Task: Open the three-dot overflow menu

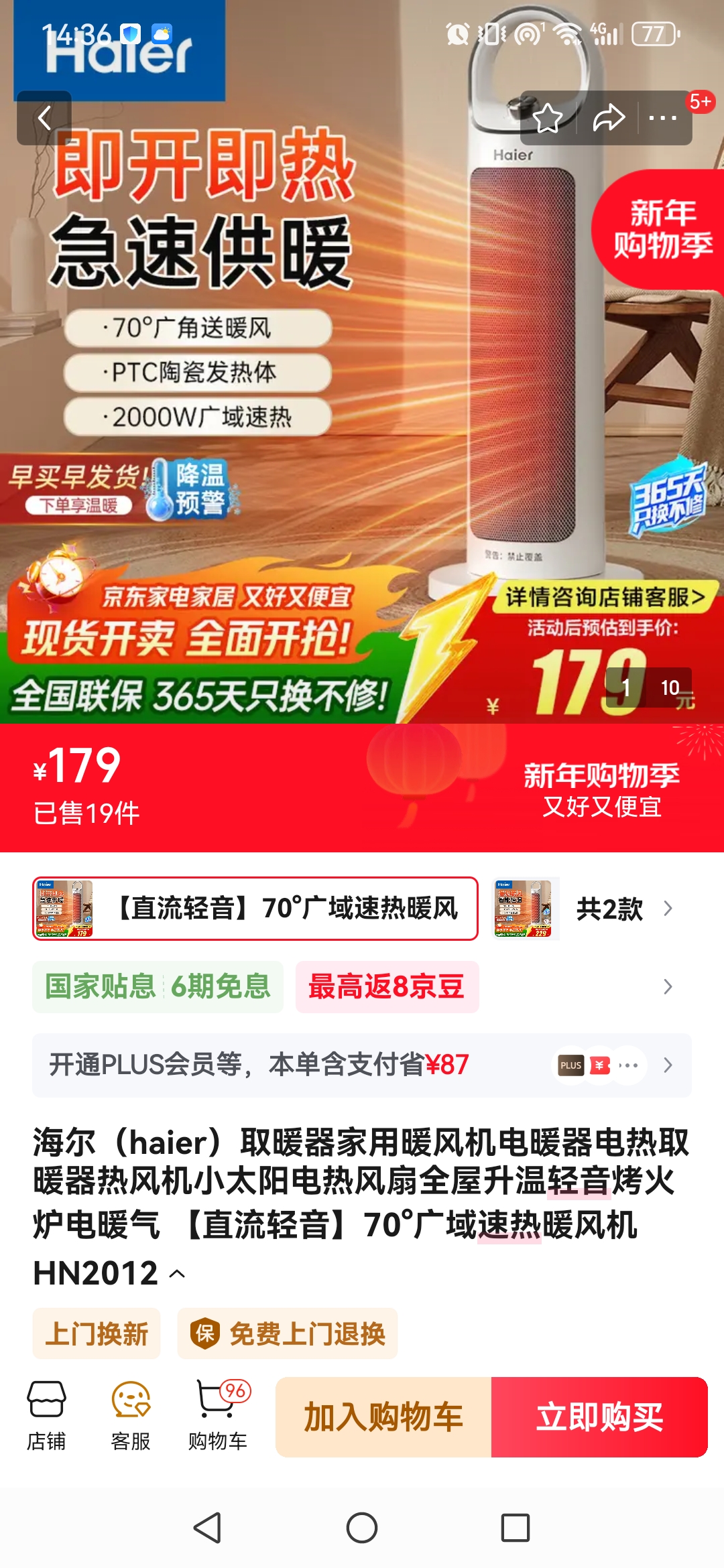Action: tap(662, 119)
